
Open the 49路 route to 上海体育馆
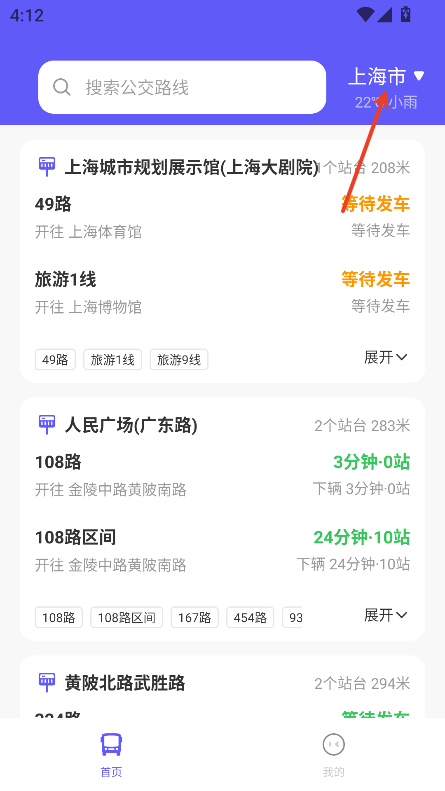(222, 217)
